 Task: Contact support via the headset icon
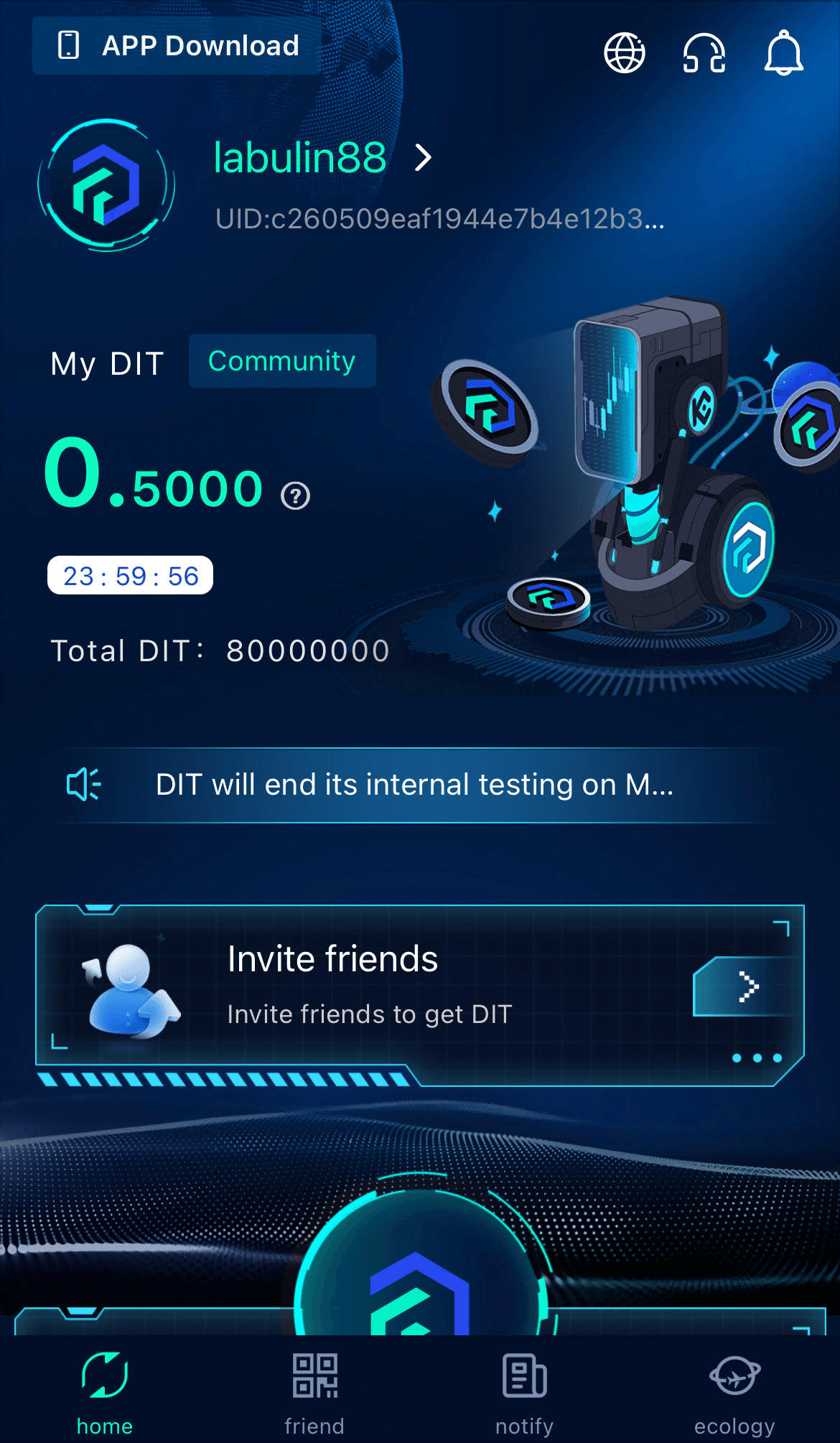(x=704, y=53)
